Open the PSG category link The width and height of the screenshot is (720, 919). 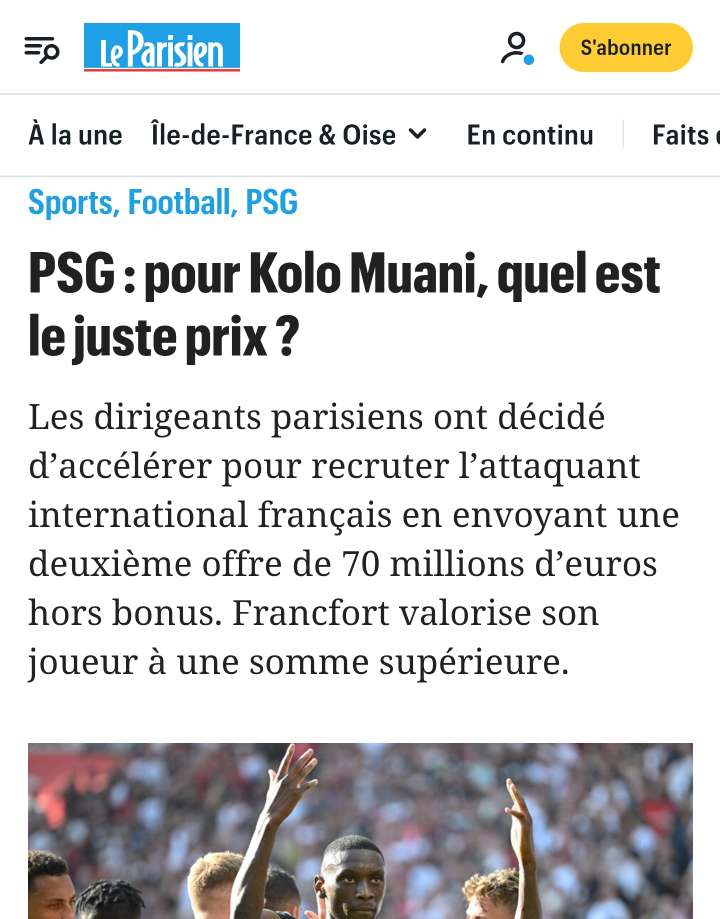pos(272,203)
